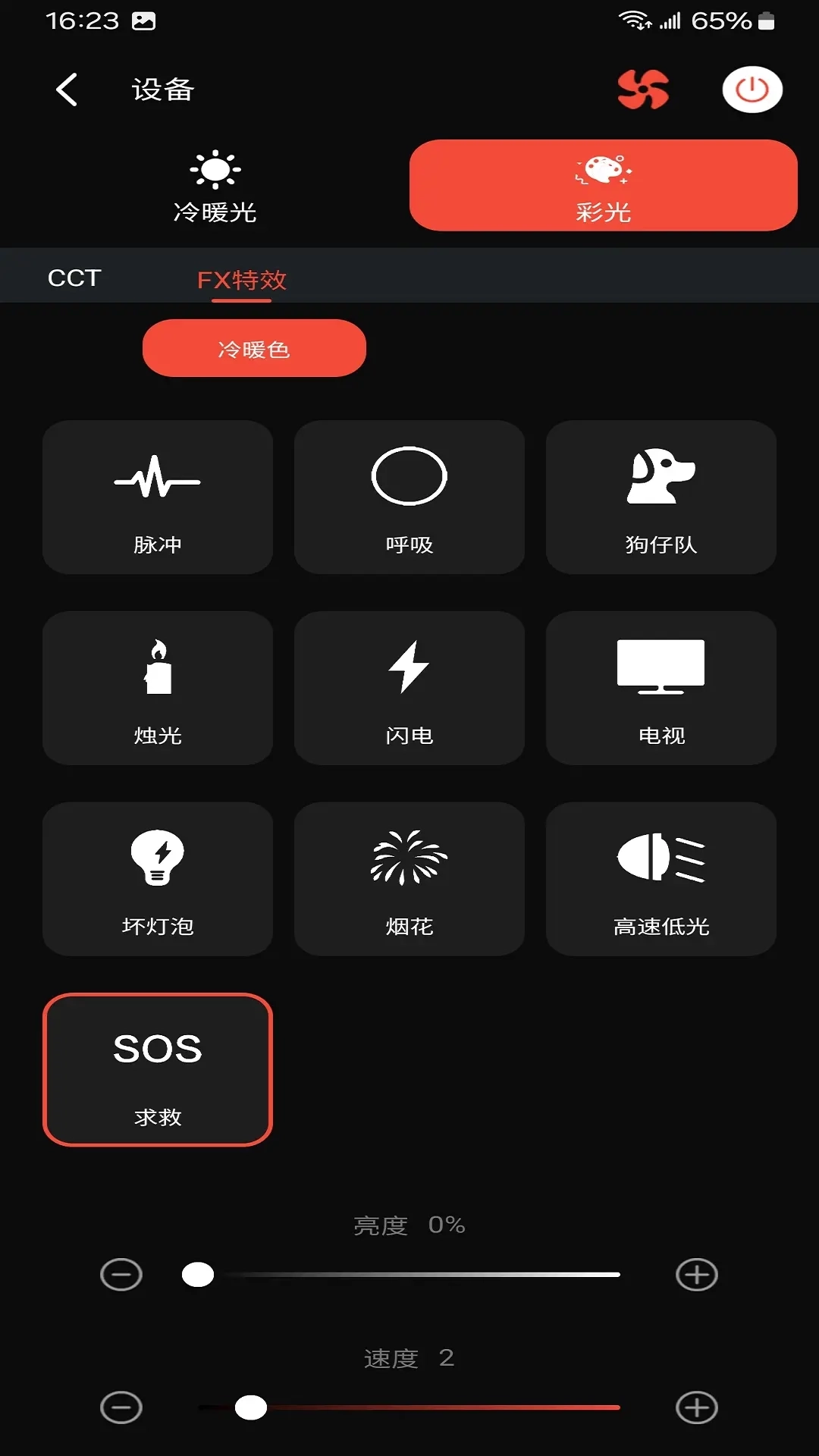The height and width of the screenshot is (1456, 819).
Task: Trigger the 烟花 fireworks effect
Action: (x=409, y=878)
